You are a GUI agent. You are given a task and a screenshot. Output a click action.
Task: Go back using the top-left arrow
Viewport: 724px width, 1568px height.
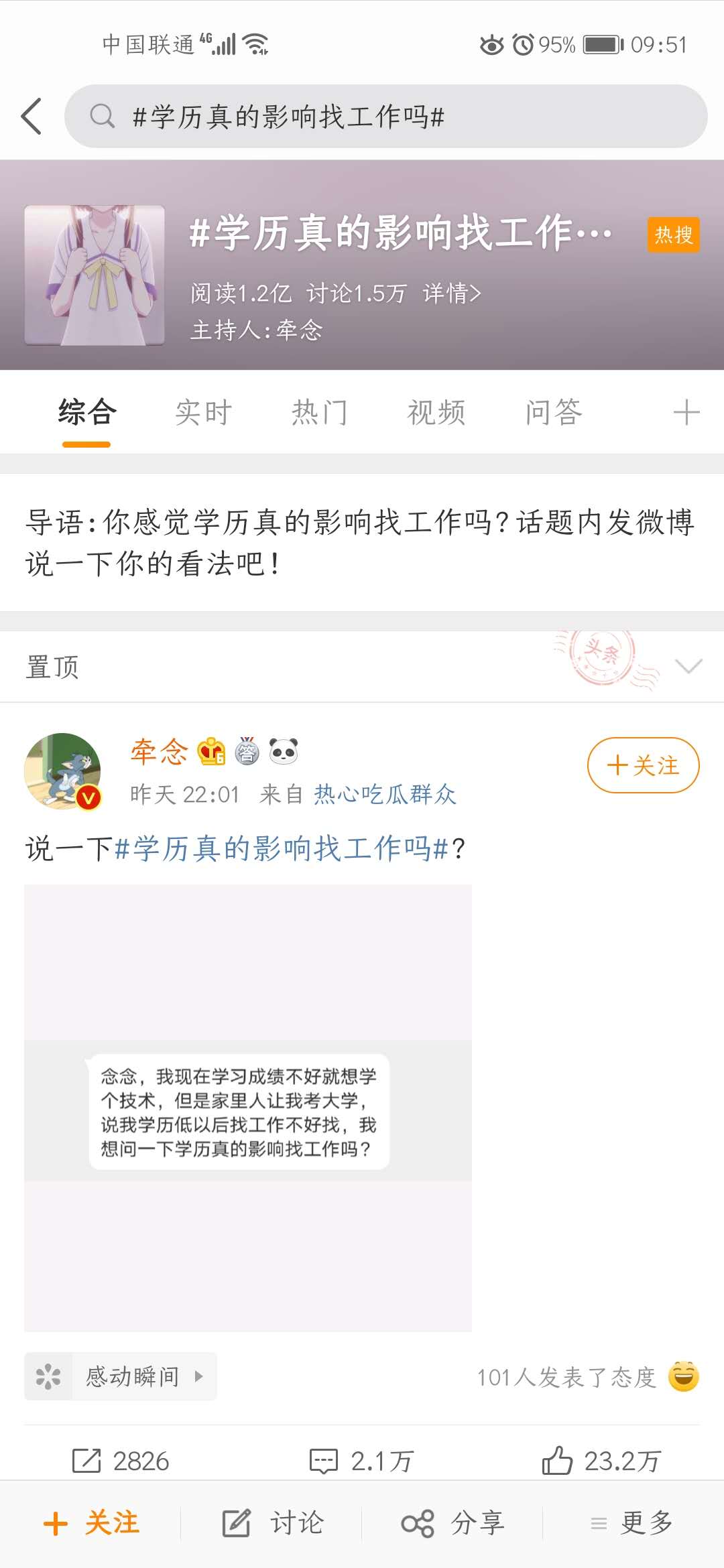(x=32, y=117)
